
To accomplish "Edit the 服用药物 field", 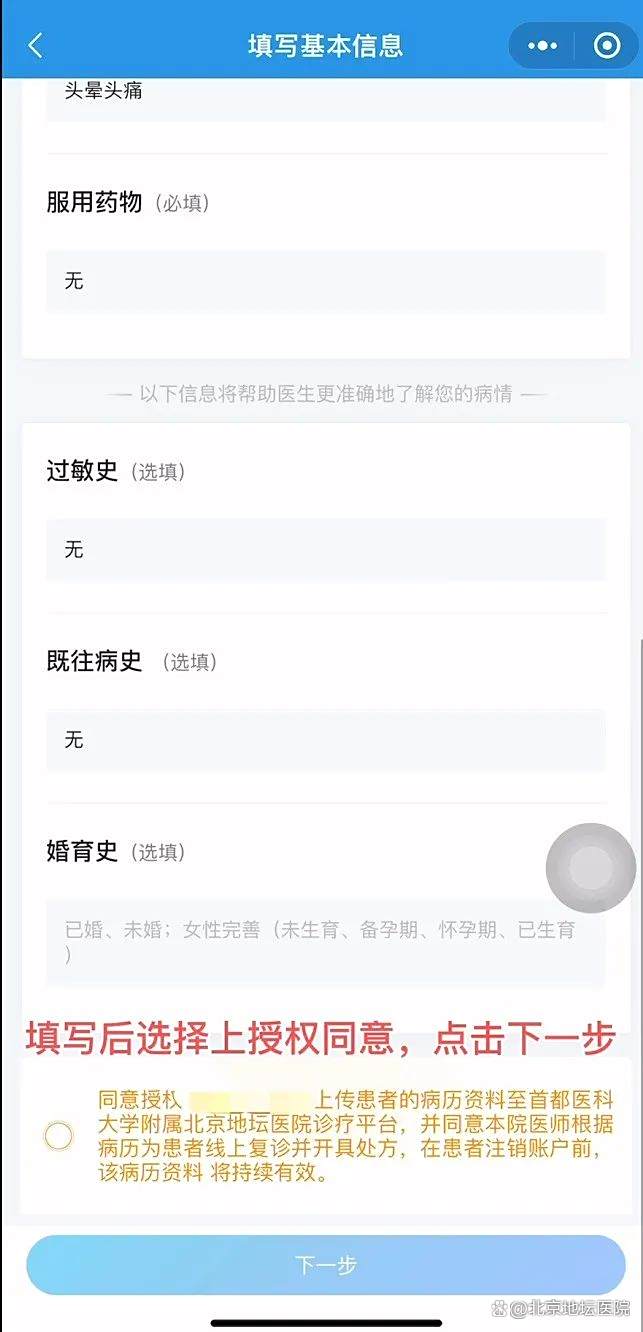I will (325, 281).
